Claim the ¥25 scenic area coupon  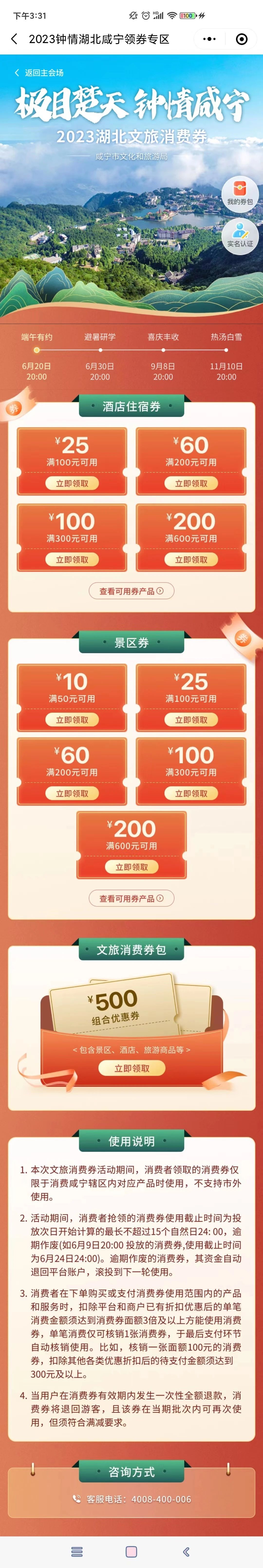[x=191, y=720]
